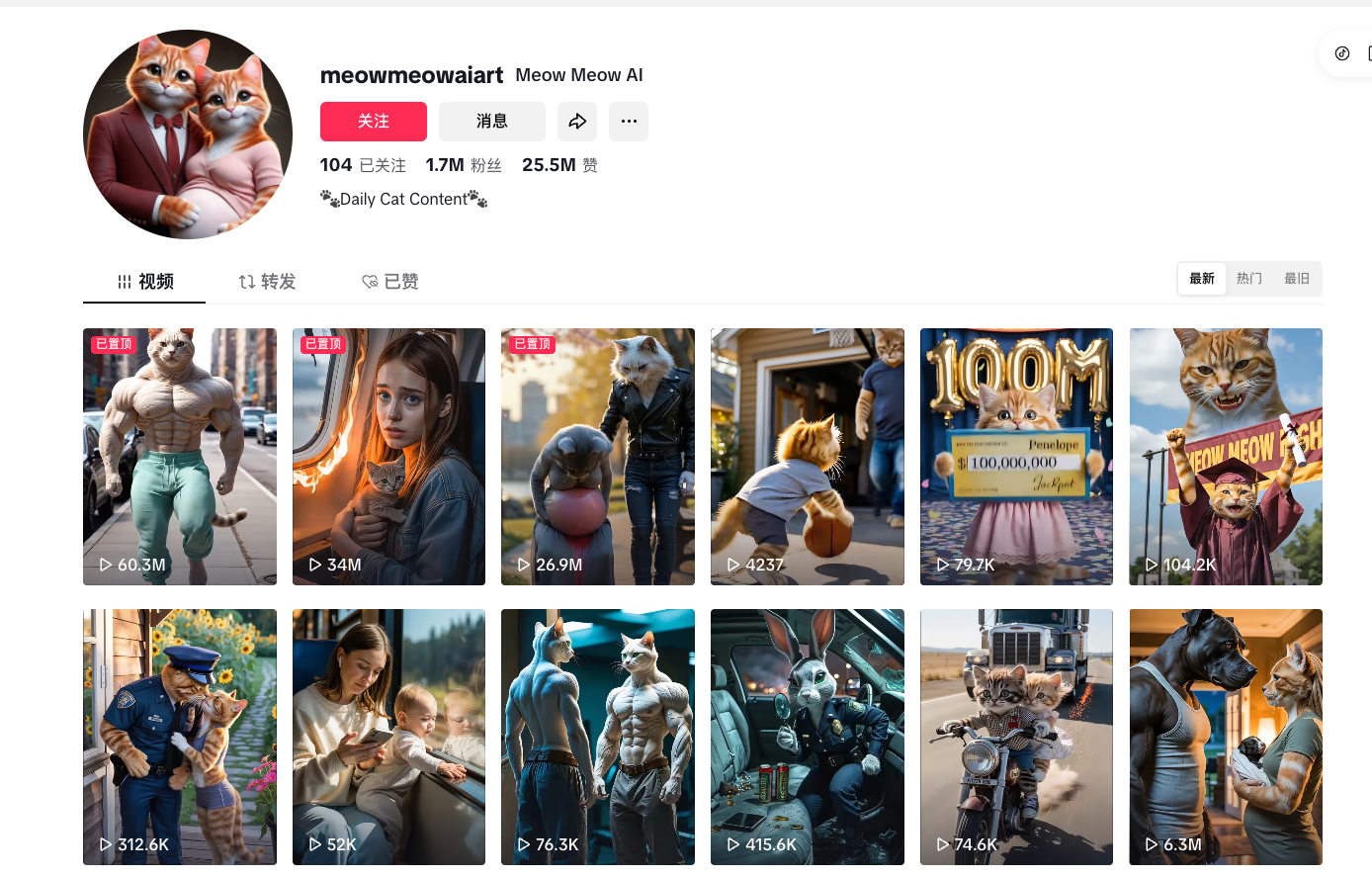View the 104 已关注 following list
This screenshot has width=1372, height=877.
click(363, 165)
